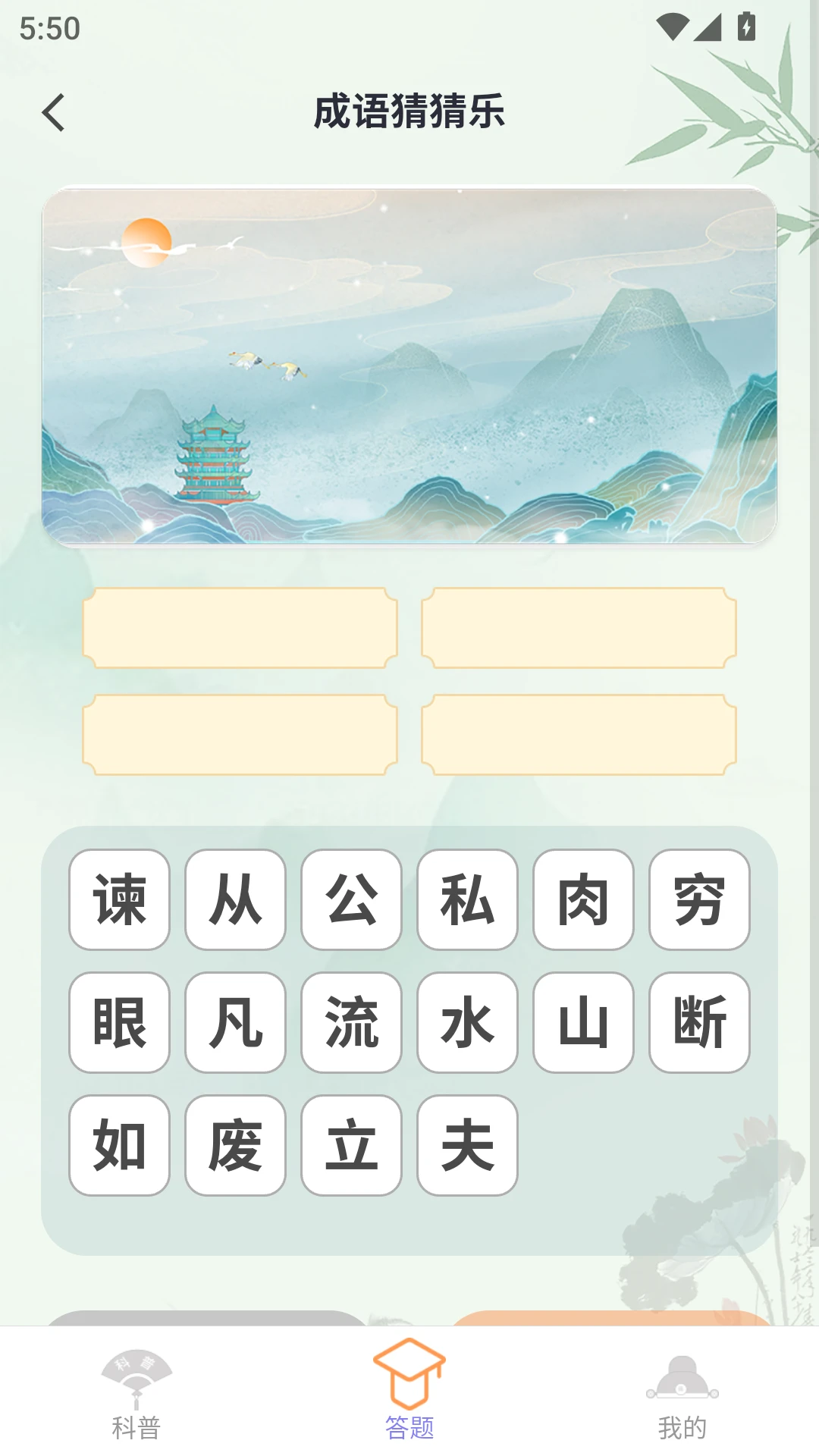This screenshot has height=1456, width=819.
Task: Tap the character 夫
Action: click(x=467, y=1145)
